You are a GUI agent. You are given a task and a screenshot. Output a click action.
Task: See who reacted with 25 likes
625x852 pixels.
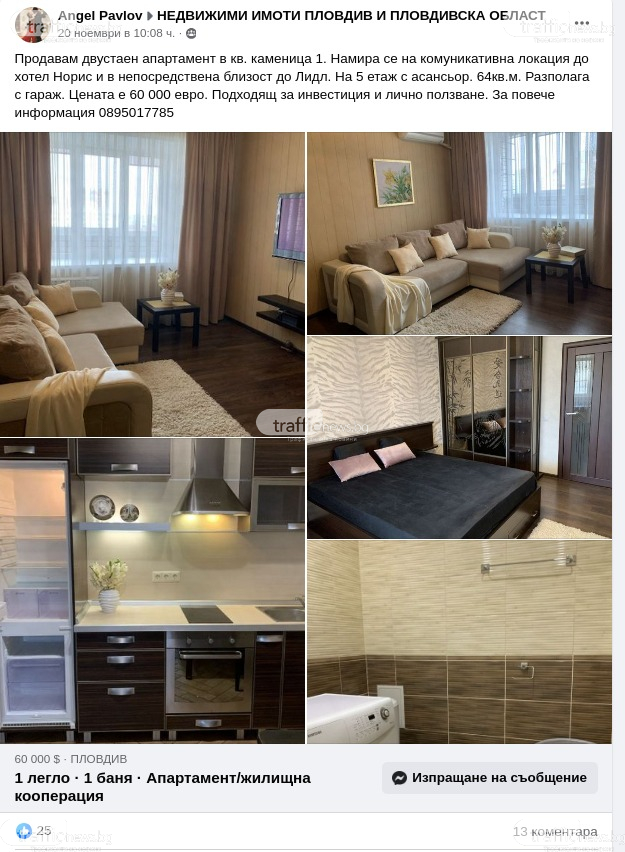(x=34, y=831)
